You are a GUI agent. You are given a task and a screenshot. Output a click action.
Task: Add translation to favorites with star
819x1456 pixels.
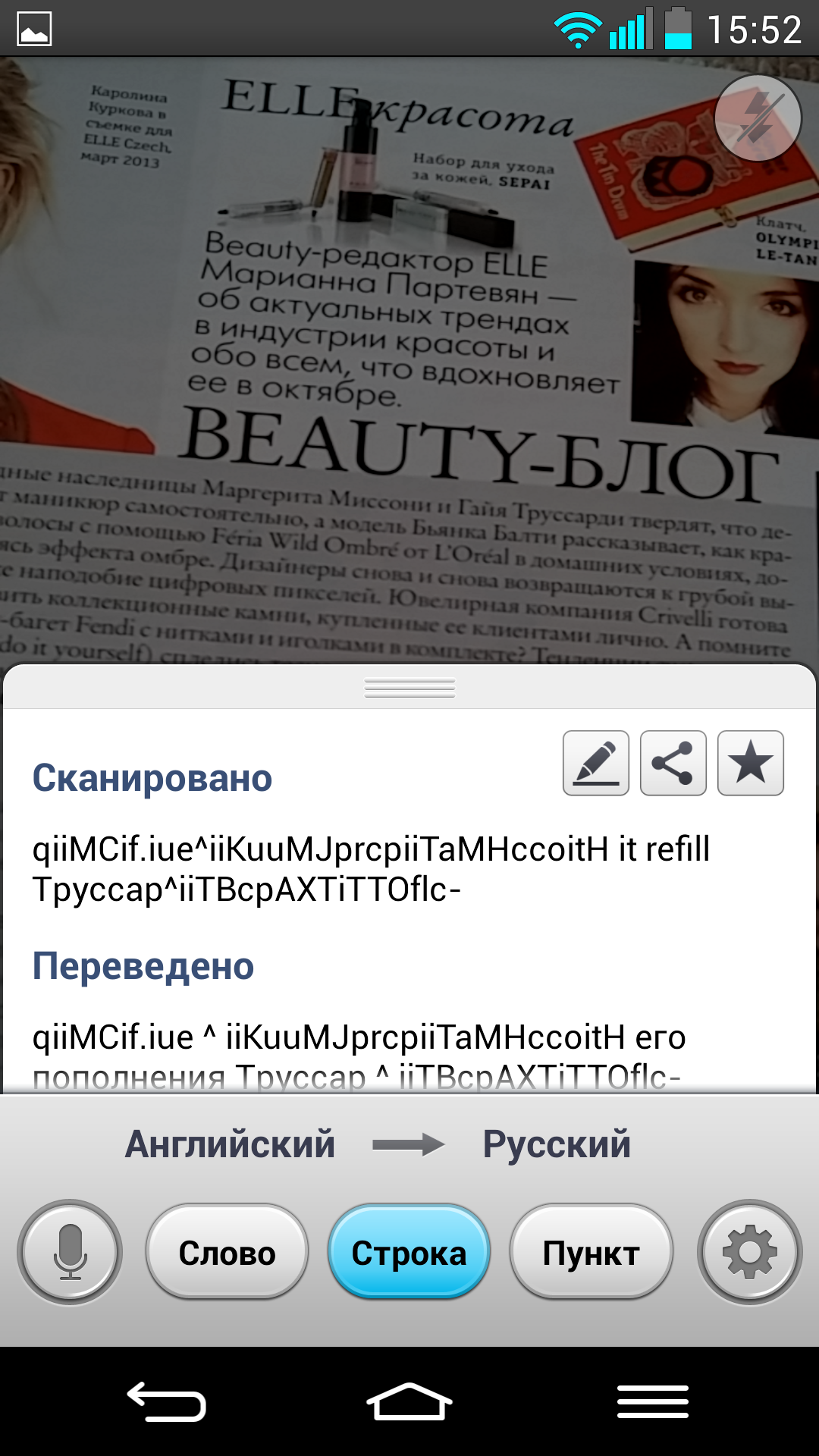click(751, 763)
